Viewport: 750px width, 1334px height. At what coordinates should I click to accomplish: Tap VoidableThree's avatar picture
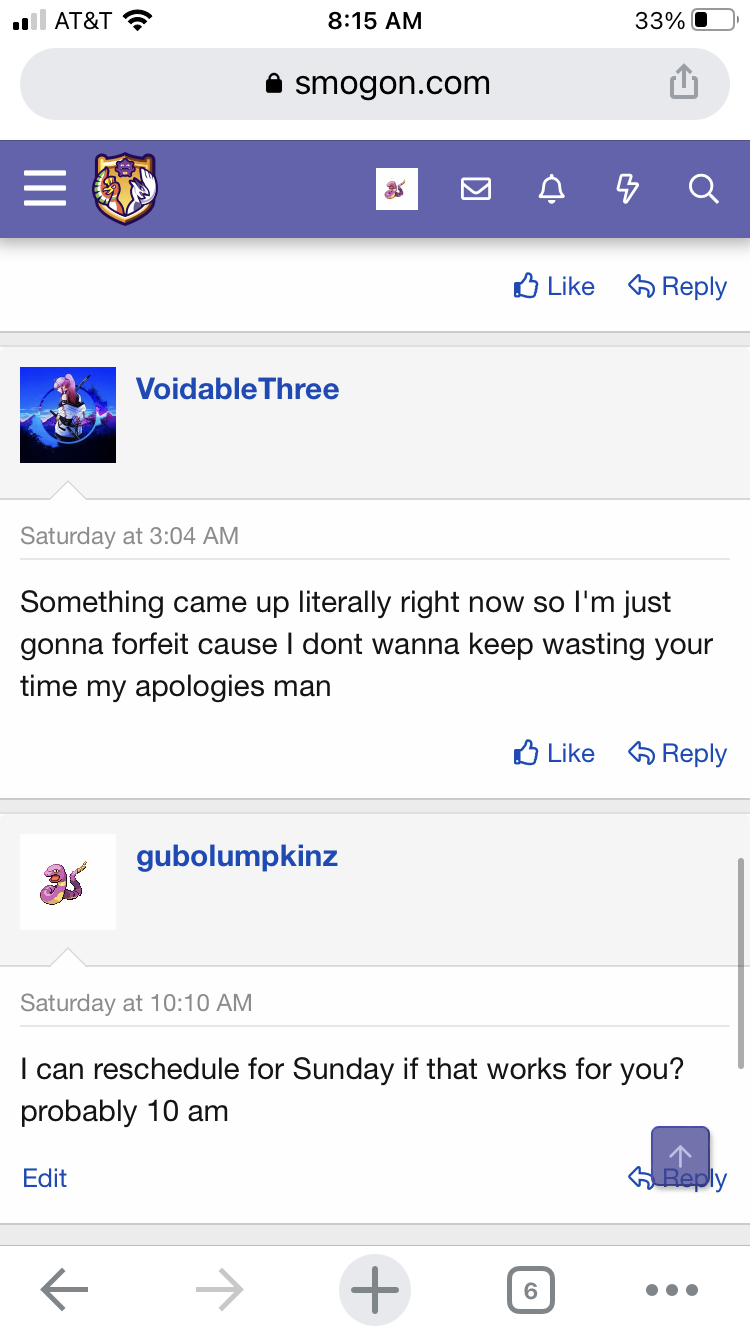pyautogui.click(x=68, y=414)
